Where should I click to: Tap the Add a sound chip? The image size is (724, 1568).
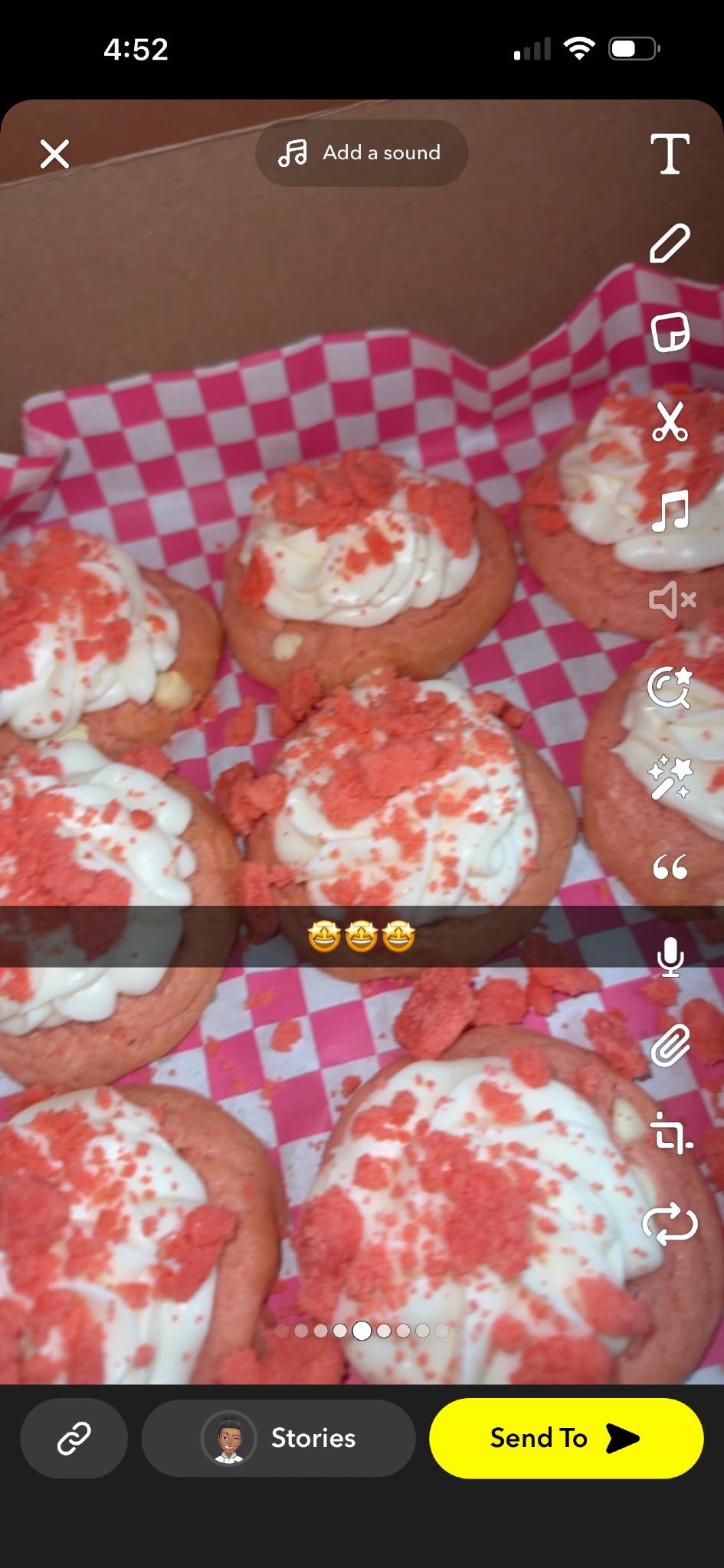click(x=362, y=153)
